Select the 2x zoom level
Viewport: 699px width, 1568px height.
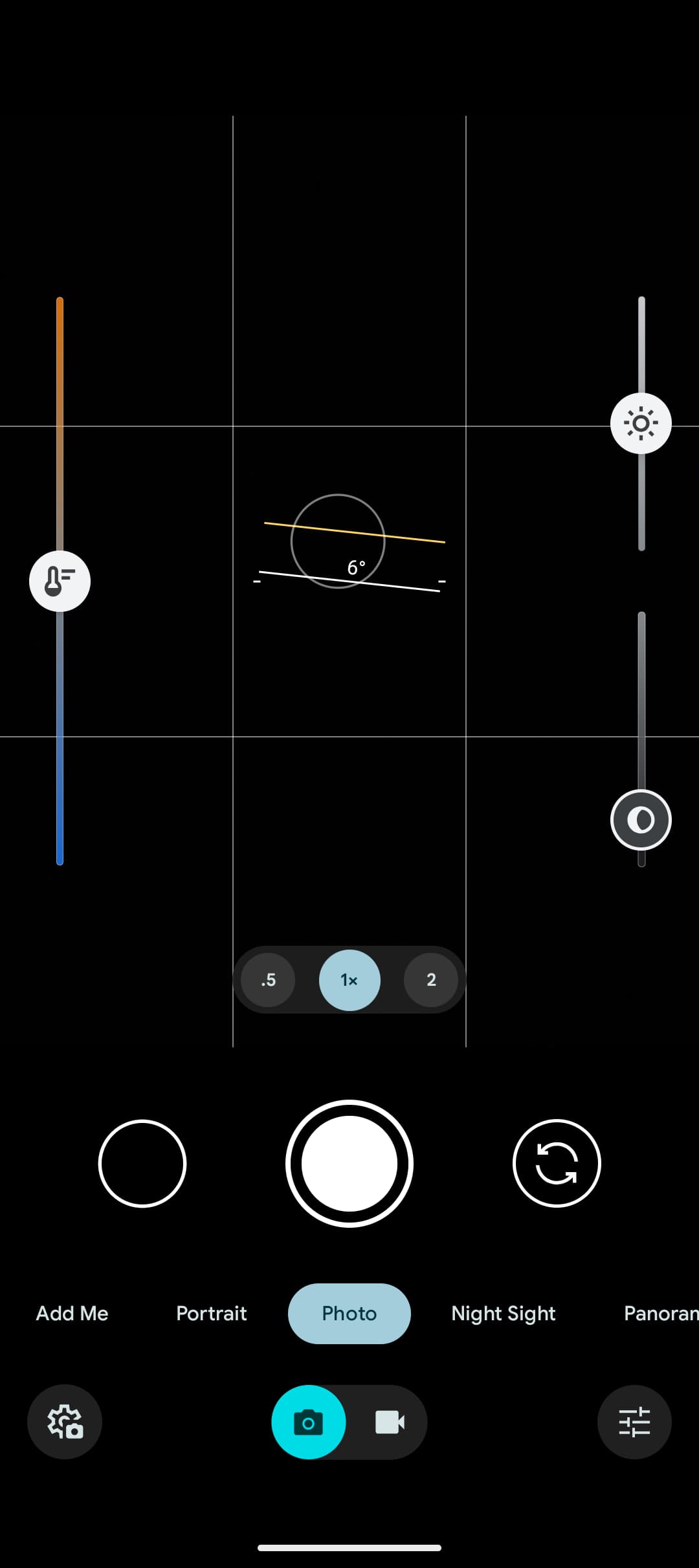[431, 980]
